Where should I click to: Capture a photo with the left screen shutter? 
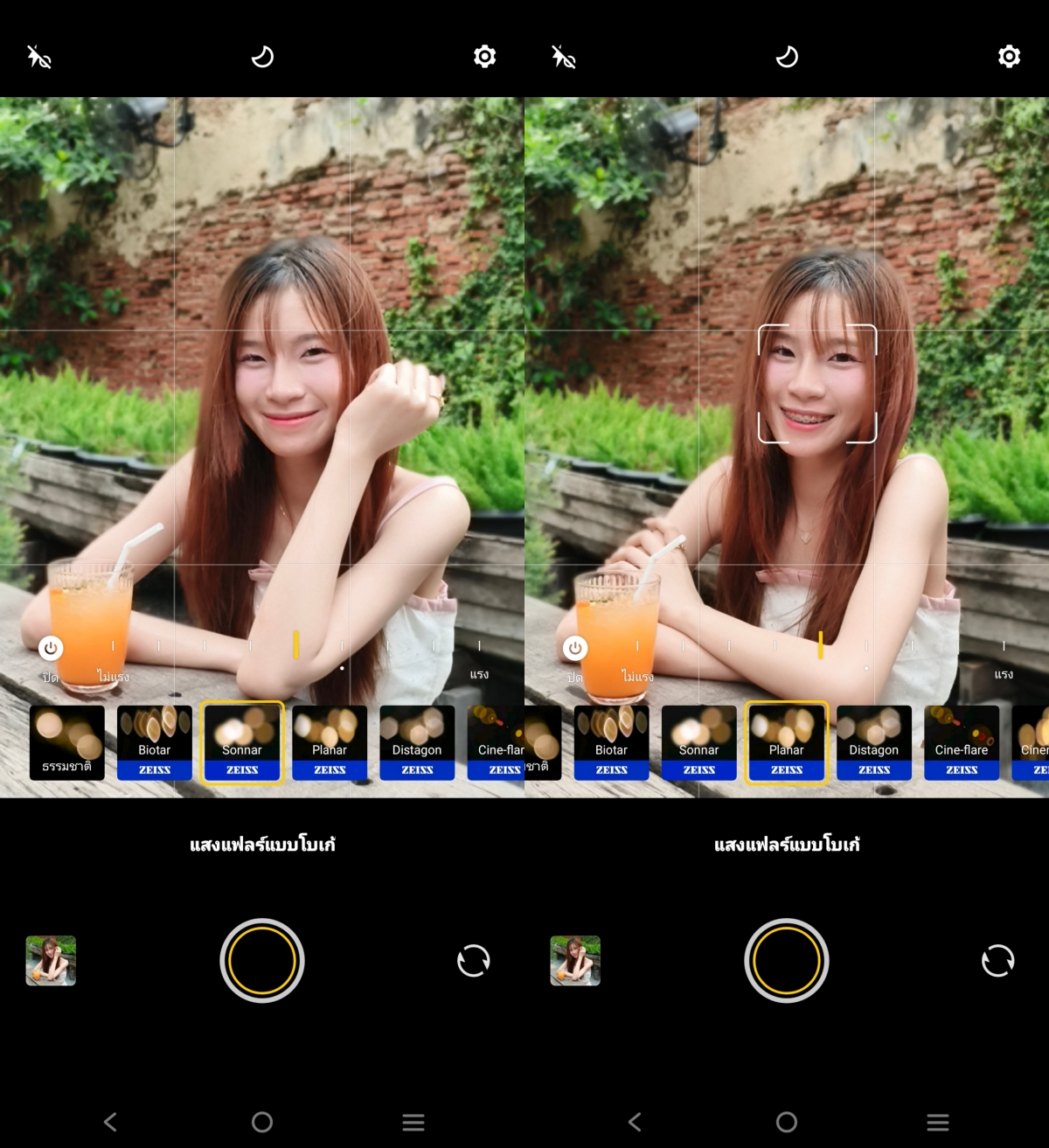point(262,960)
